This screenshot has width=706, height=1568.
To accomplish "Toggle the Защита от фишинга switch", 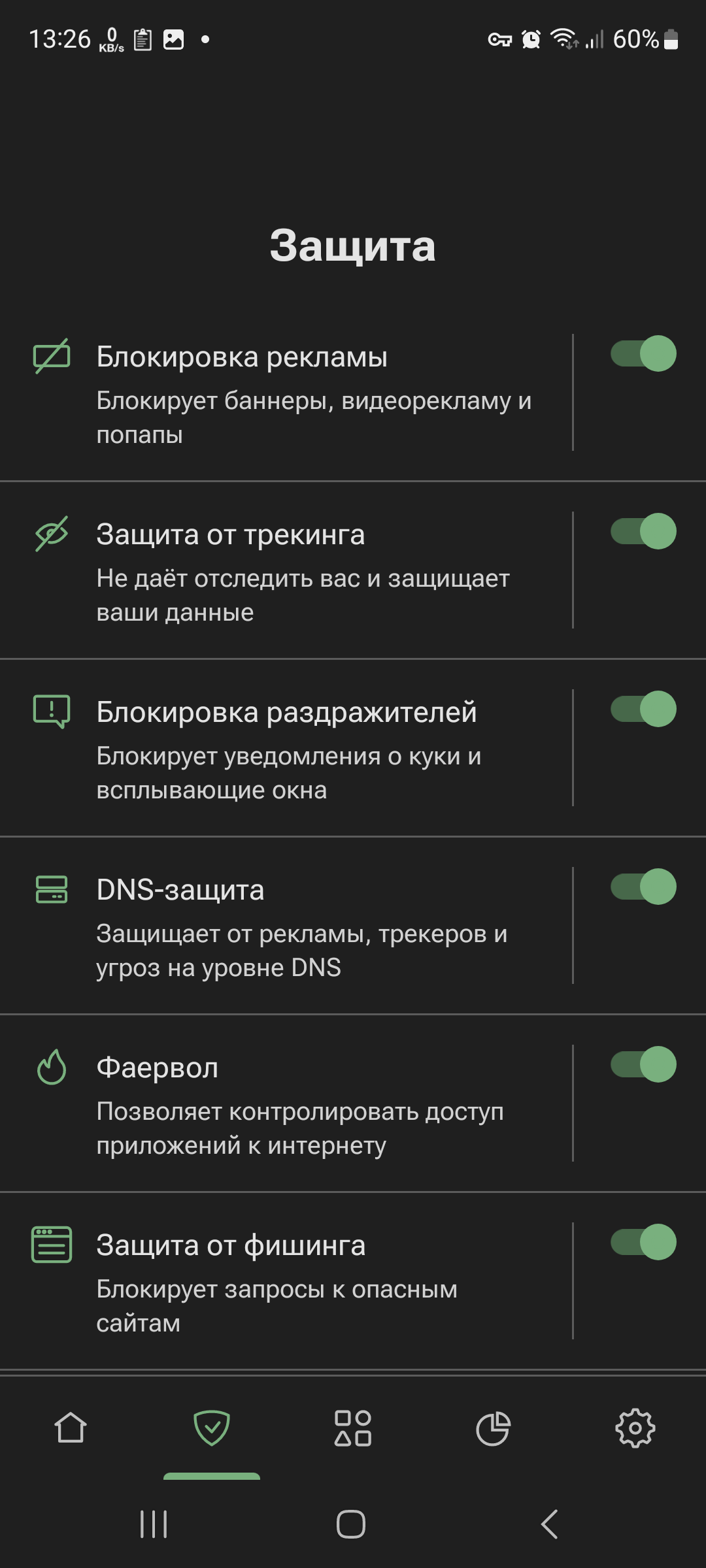I will [x=643, y=1242].
